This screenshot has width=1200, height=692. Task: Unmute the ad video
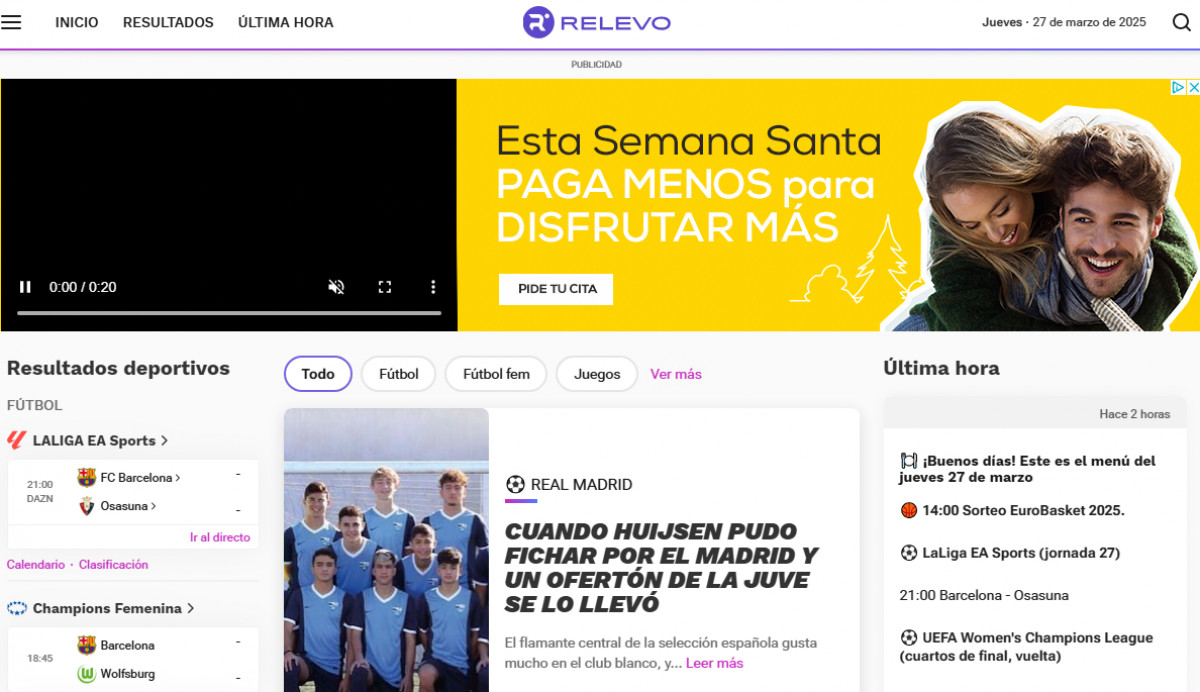point(336,287)
